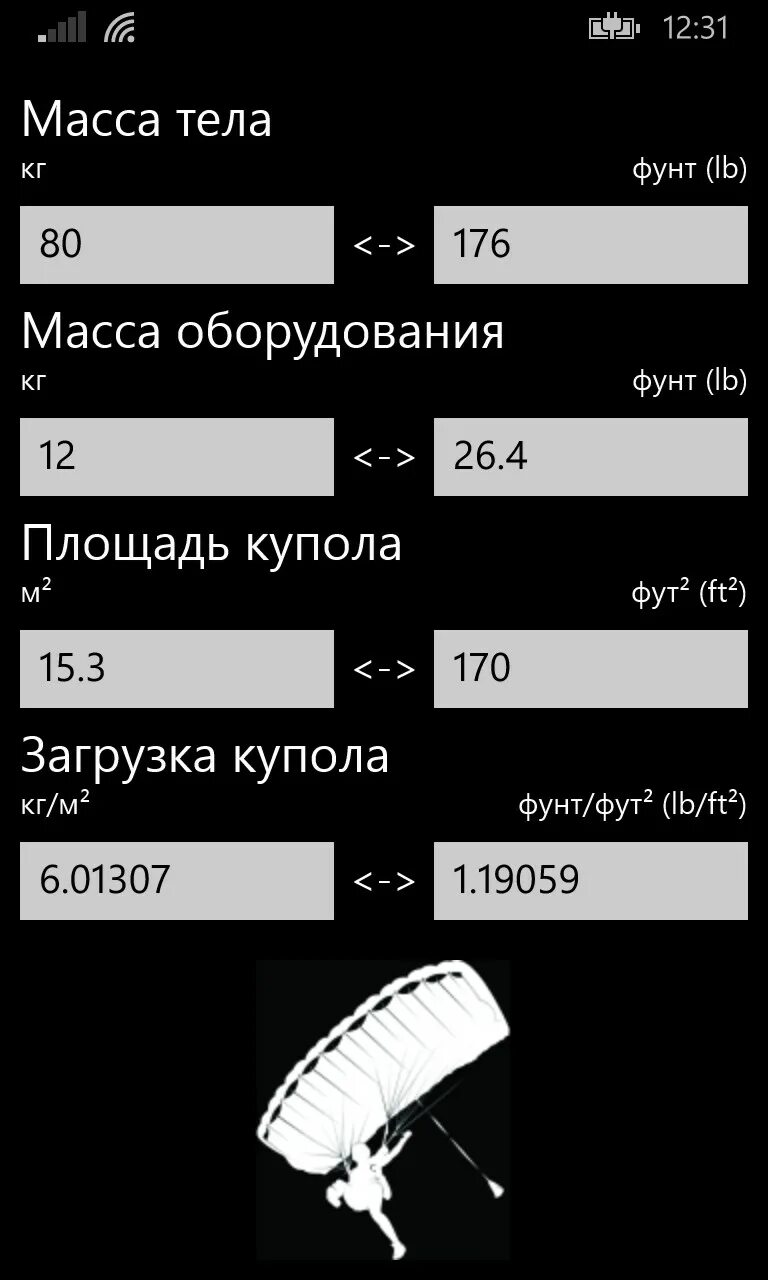The width and height of the screenshot is (768, 1280).
Task: Change the canopy area in square meters
Action: 177,669
